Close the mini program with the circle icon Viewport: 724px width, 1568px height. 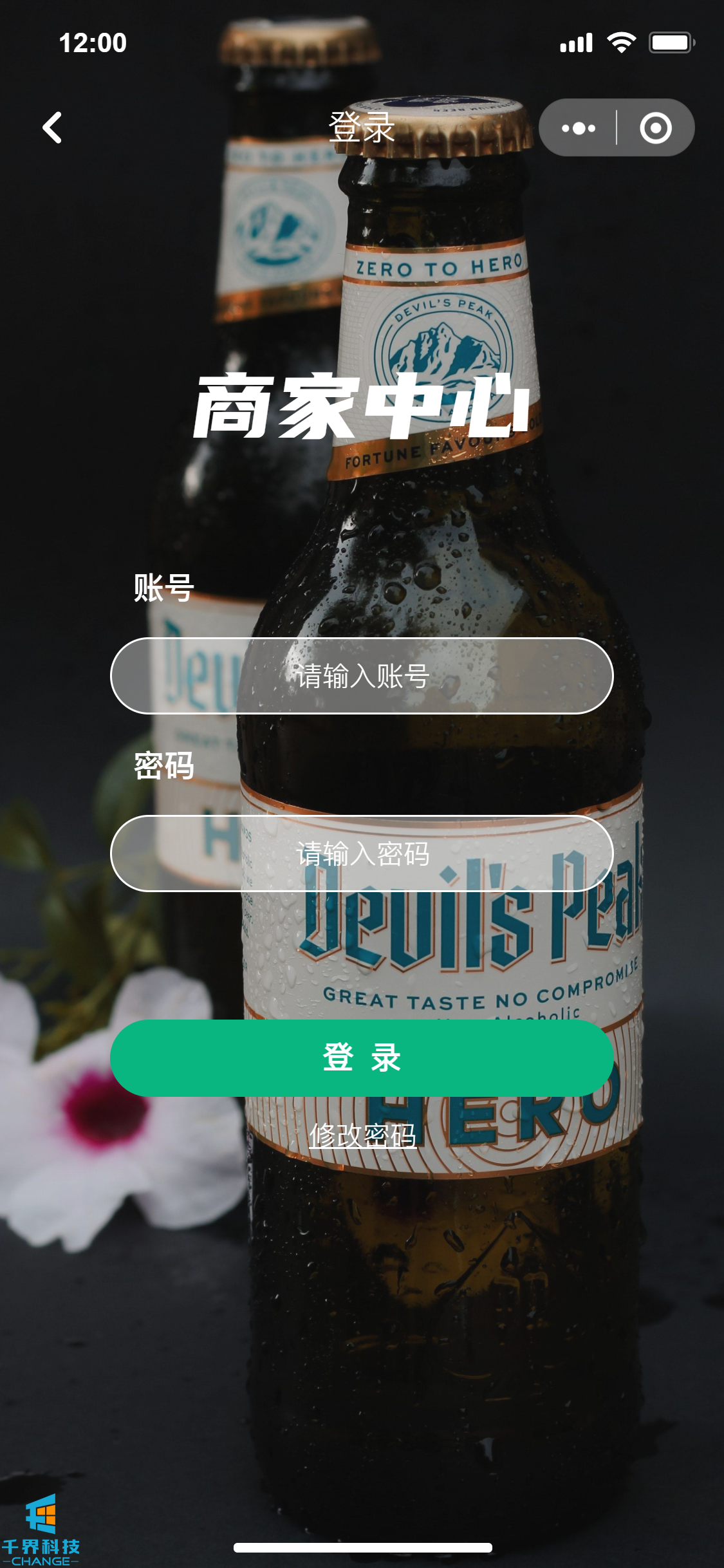pyautogui.click(x=655, y=128)
